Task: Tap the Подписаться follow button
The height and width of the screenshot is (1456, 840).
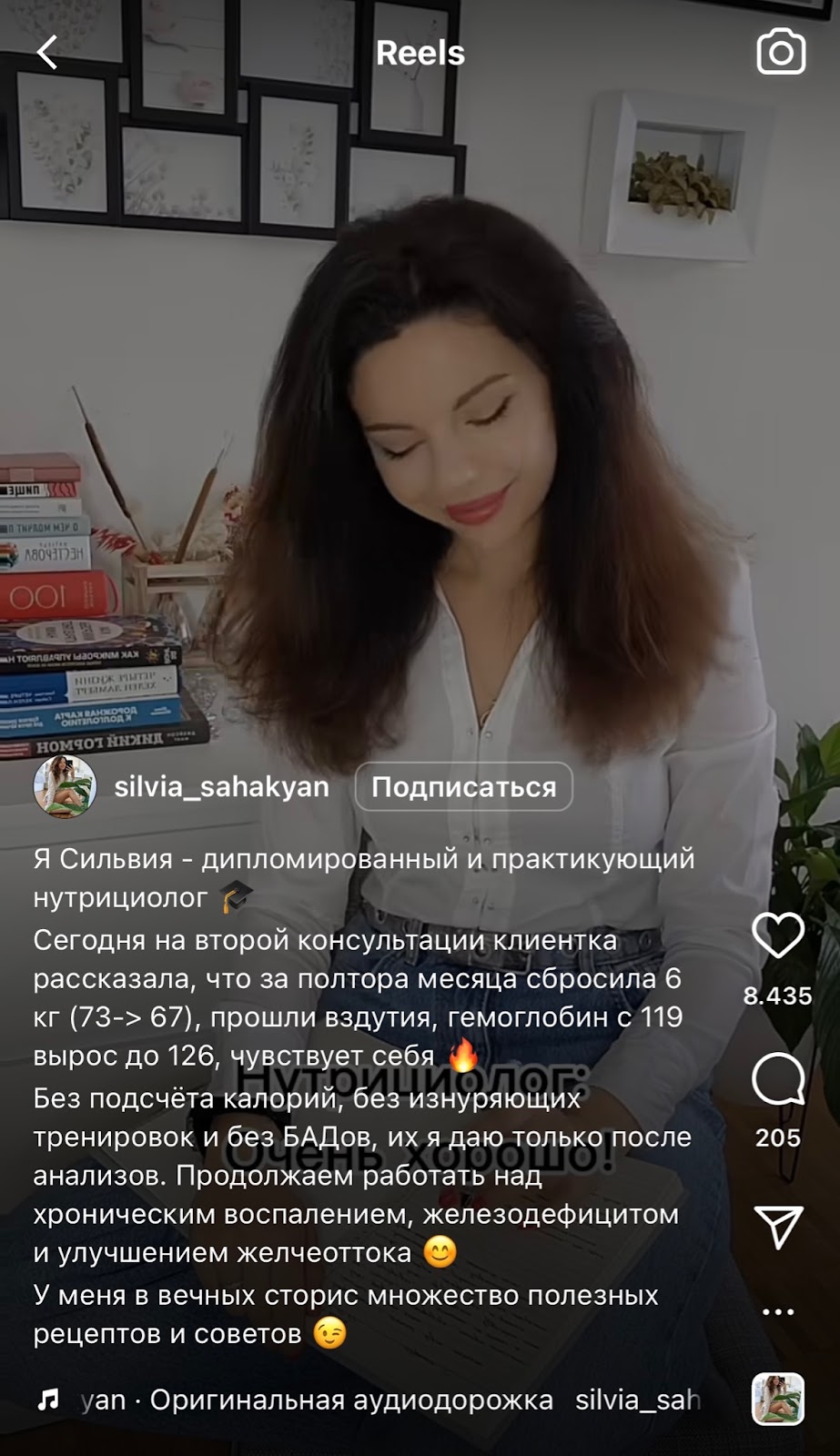Action: (x=463, y=787)
